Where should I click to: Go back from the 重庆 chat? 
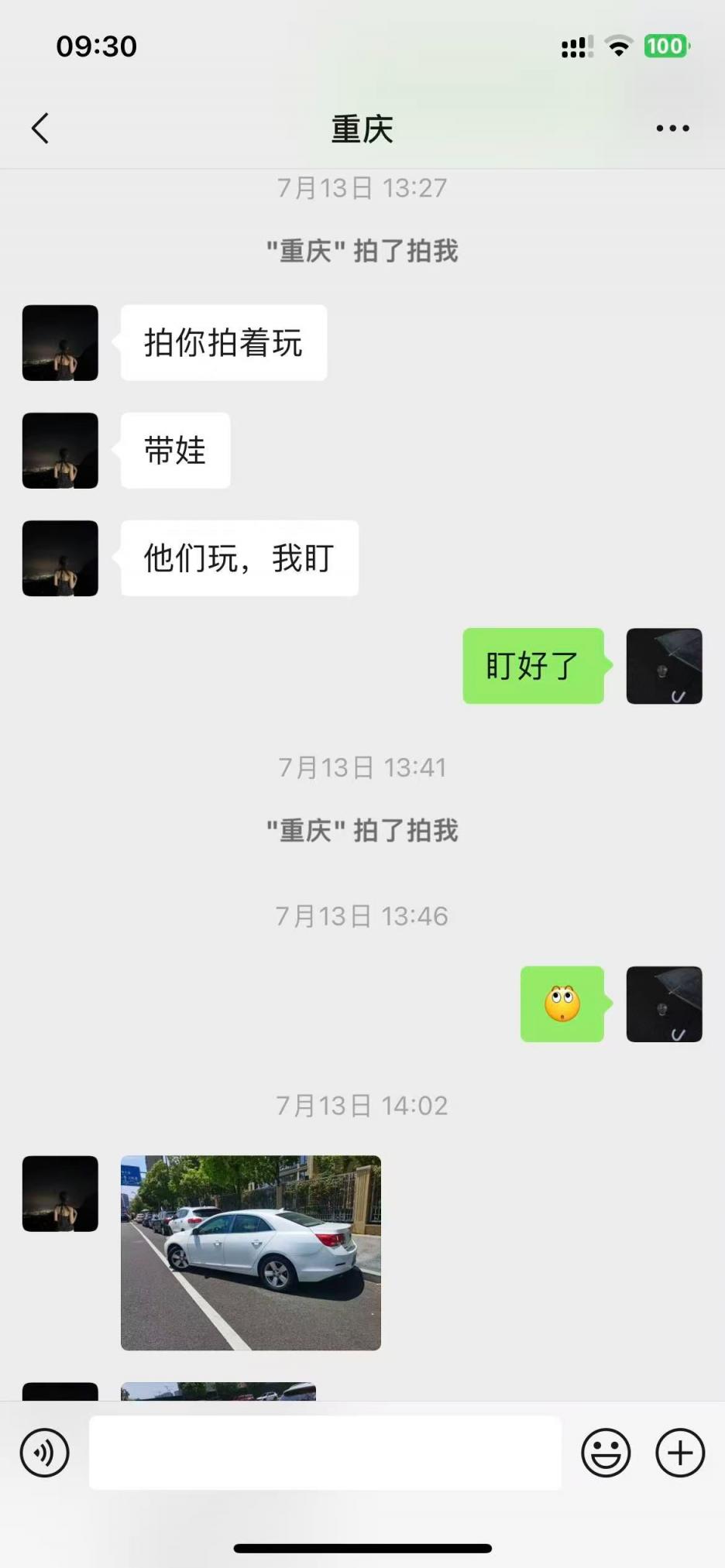tap(40, 129)
